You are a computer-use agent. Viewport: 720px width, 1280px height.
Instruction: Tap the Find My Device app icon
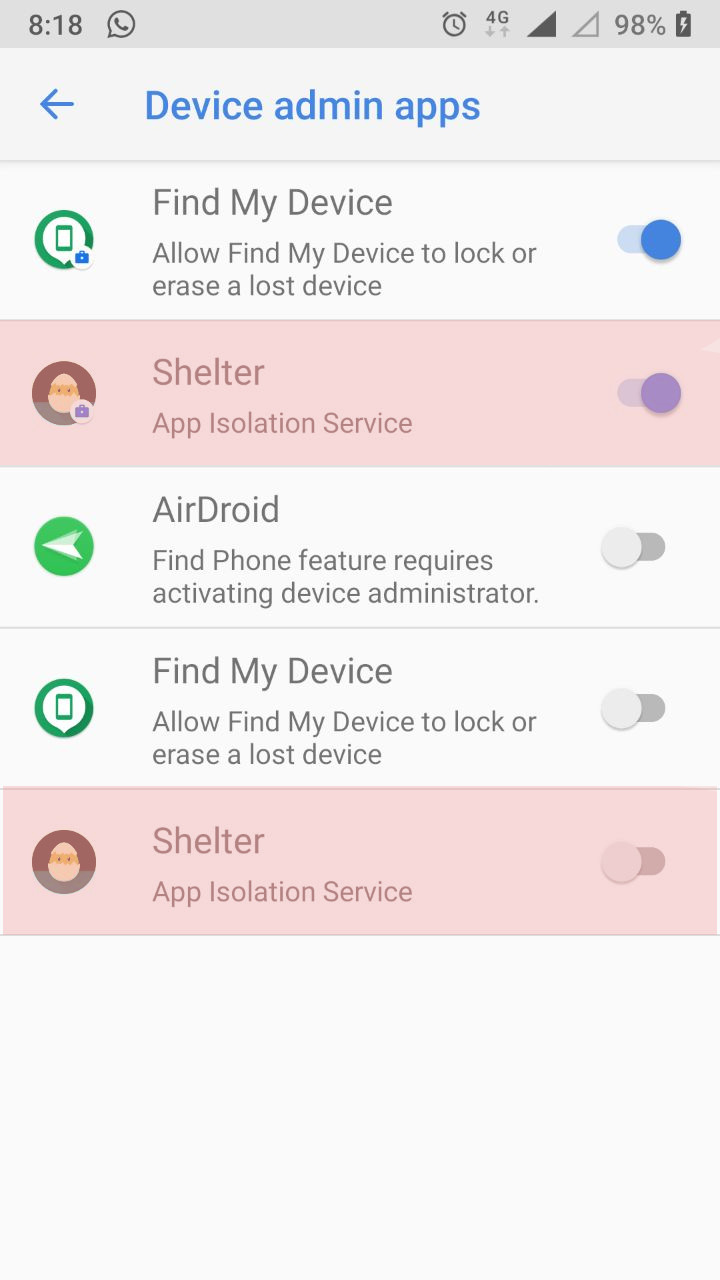63,239
